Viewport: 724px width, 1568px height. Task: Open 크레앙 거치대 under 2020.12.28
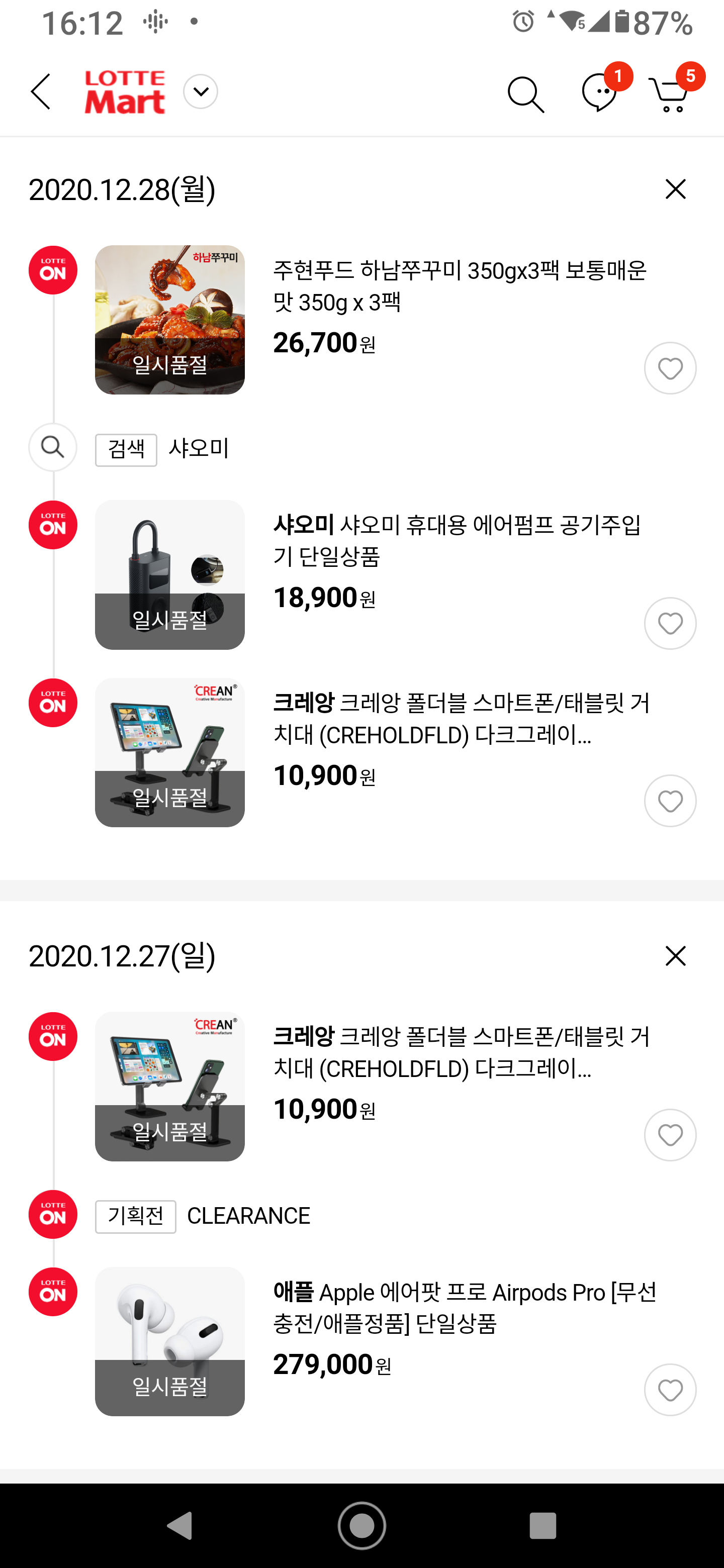tap(461, 720)
